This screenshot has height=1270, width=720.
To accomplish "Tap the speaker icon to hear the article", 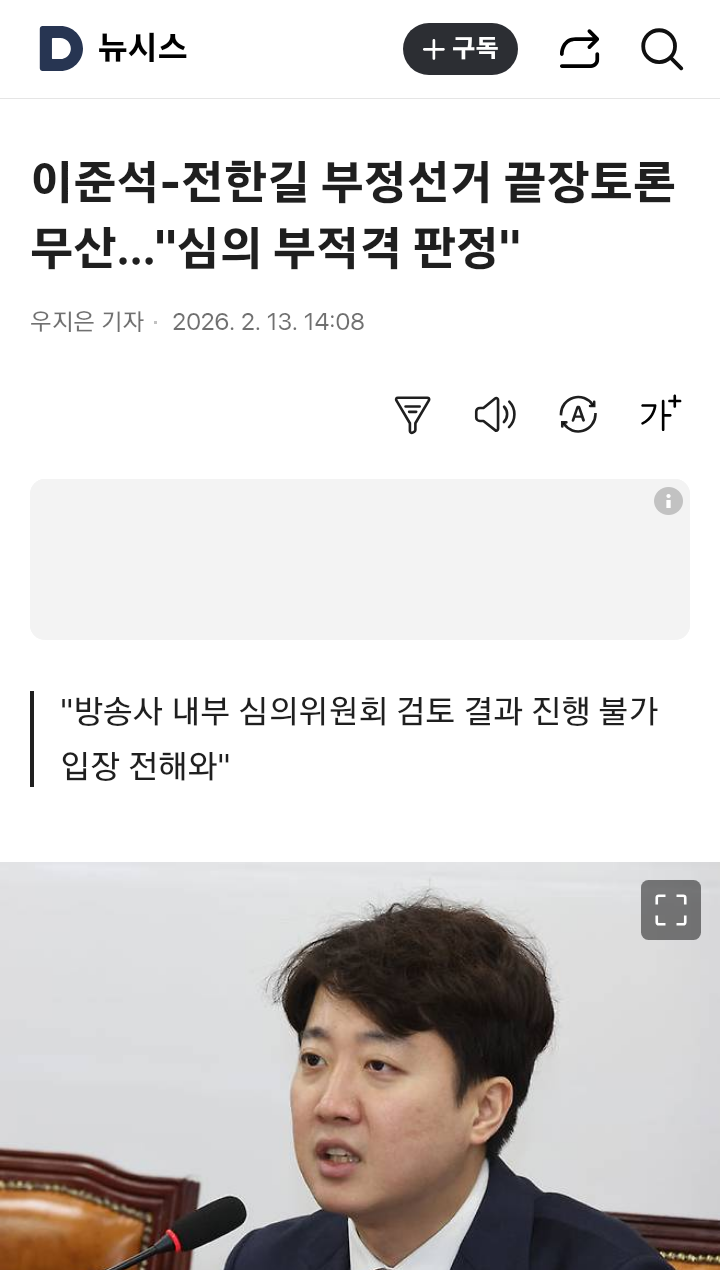I will tap(496, 414).
